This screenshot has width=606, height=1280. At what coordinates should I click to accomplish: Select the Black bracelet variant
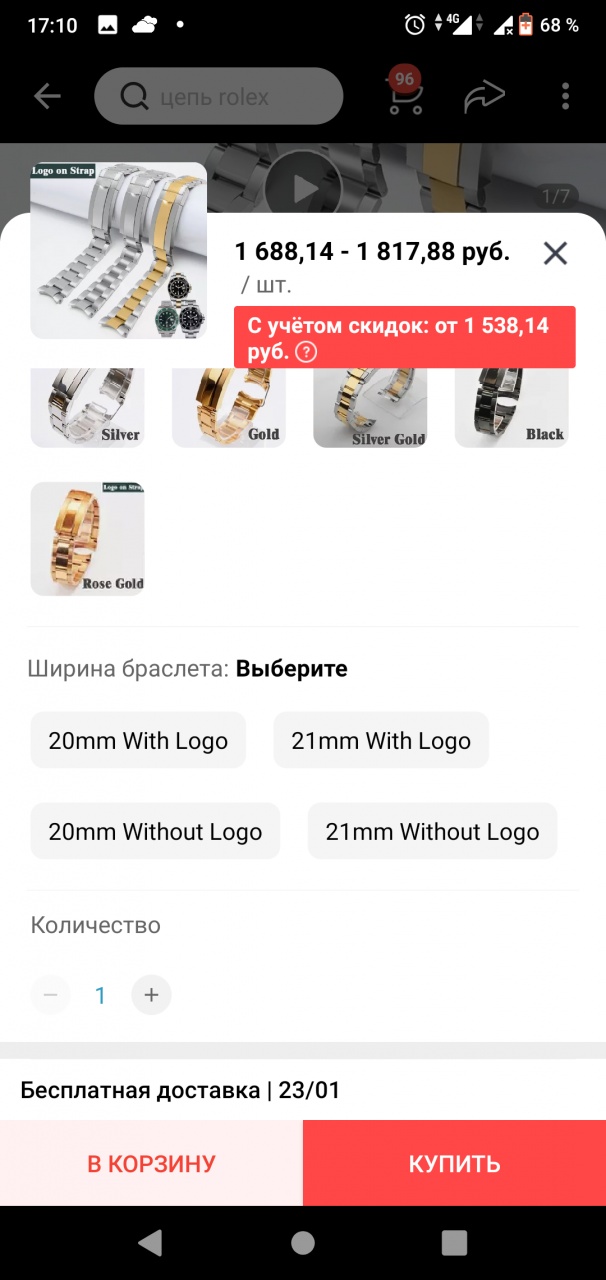511,407
